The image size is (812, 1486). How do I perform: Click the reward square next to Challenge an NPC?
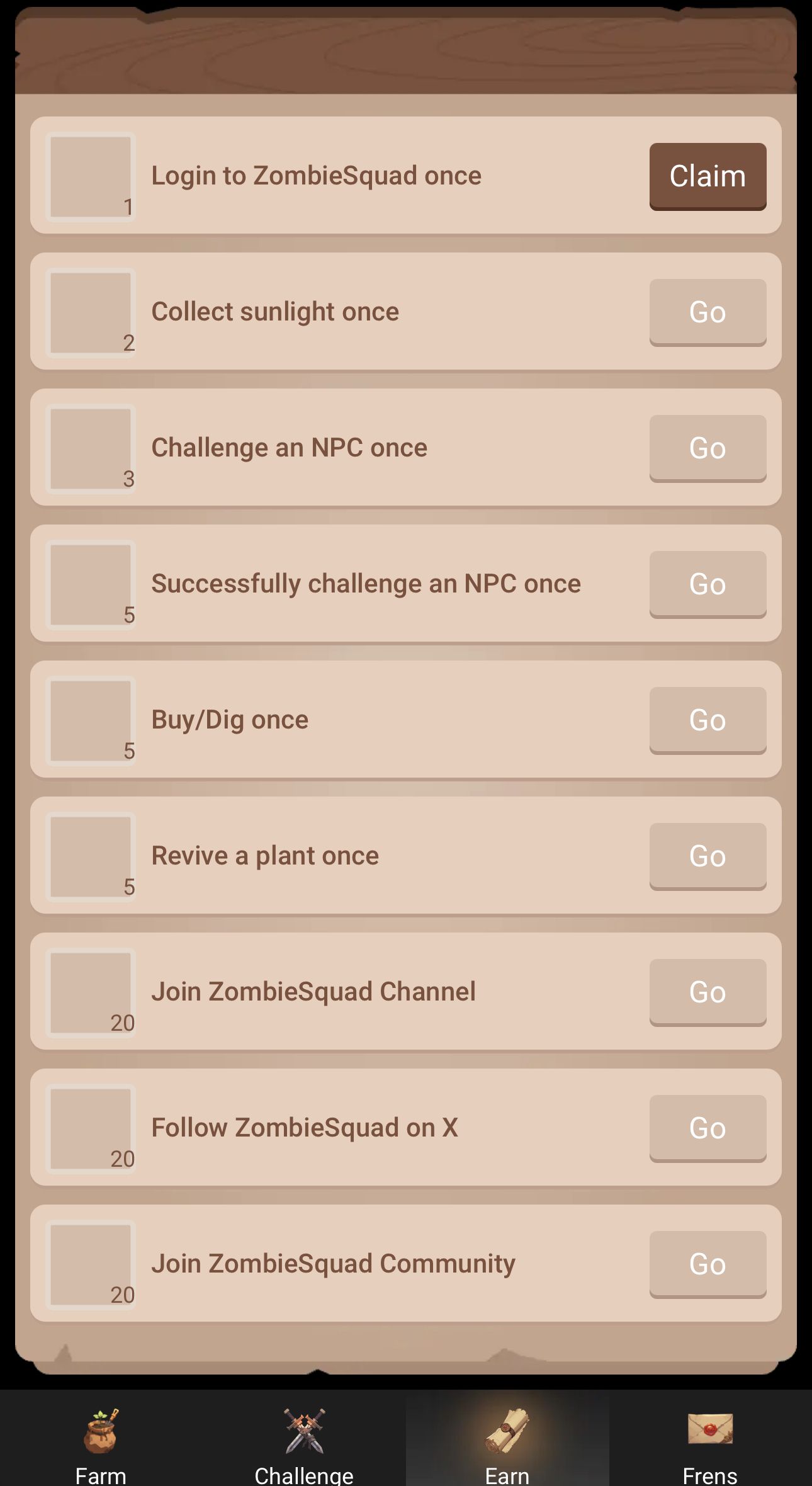pos(91,446)
